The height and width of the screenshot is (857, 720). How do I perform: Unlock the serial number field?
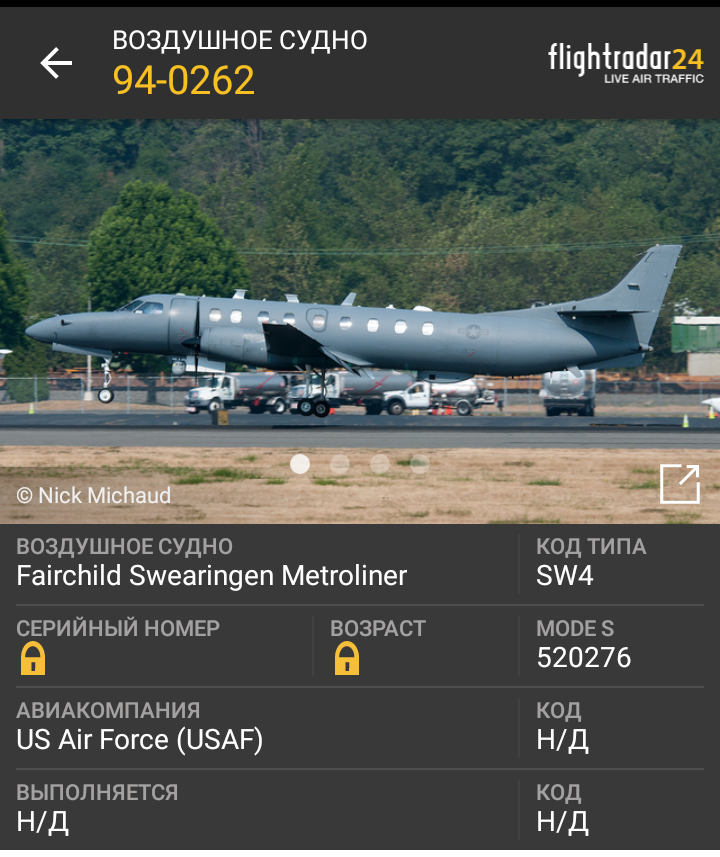(33, 659)
